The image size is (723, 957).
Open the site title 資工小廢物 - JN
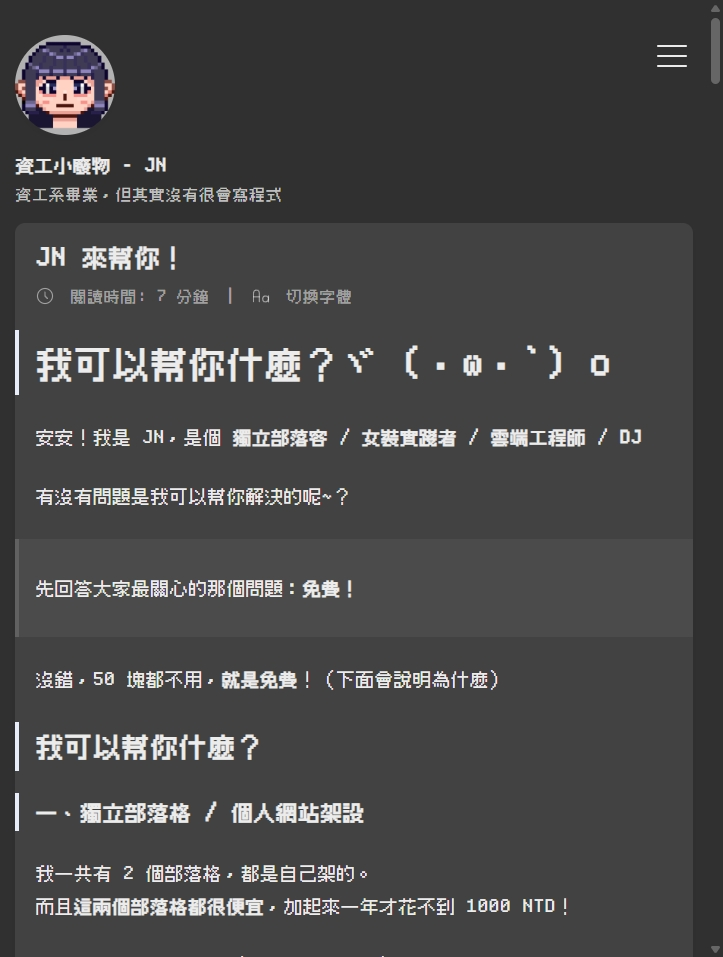91,166
